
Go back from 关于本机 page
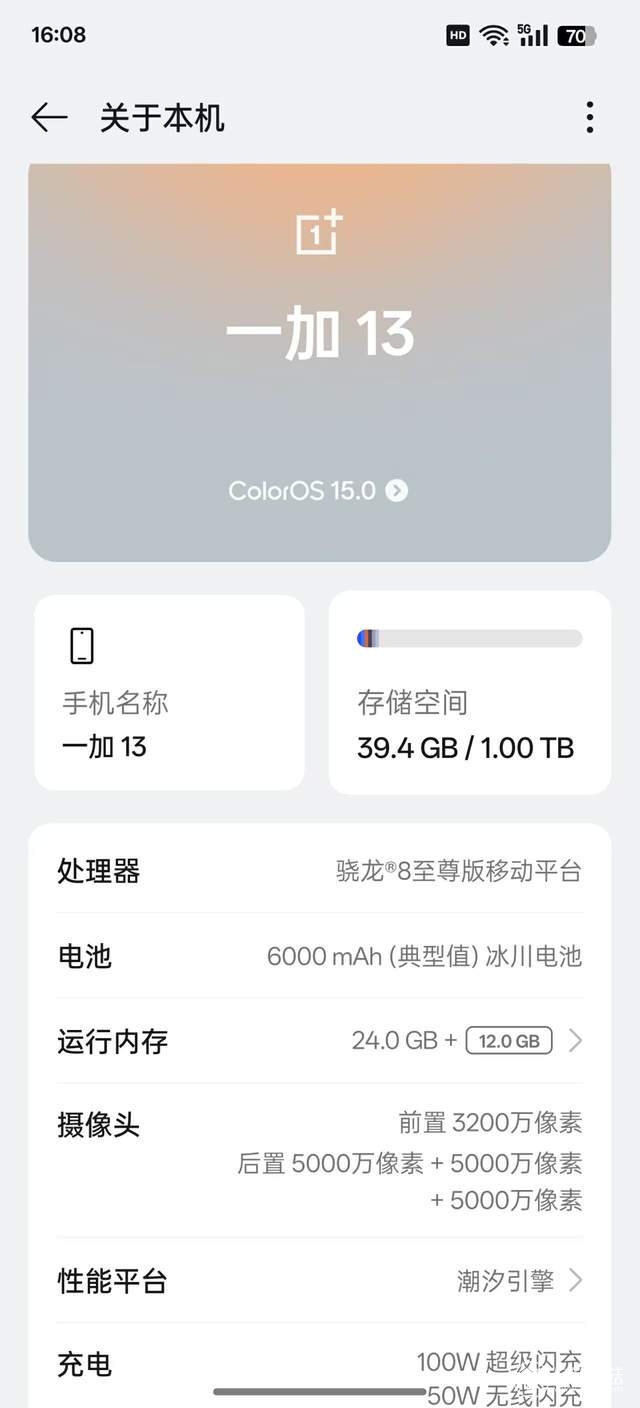click(x=48, y=118)
